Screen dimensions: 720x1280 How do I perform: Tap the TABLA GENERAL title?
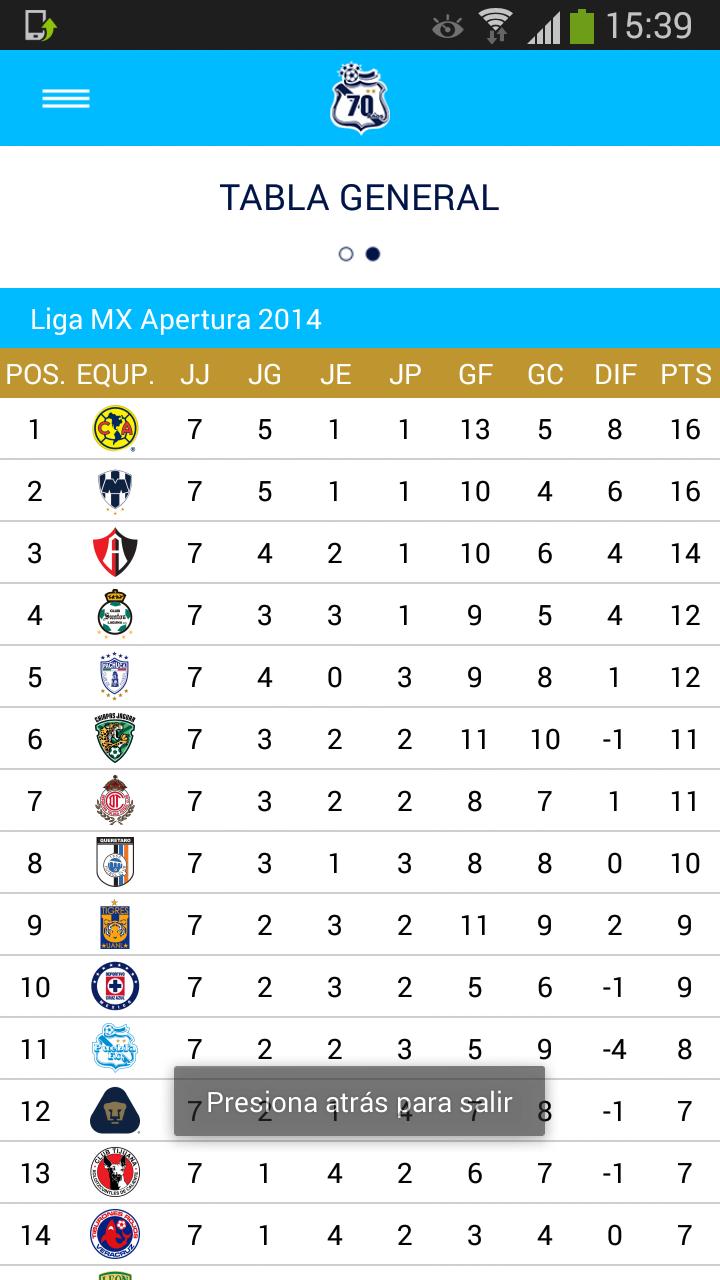pos(359,199)
